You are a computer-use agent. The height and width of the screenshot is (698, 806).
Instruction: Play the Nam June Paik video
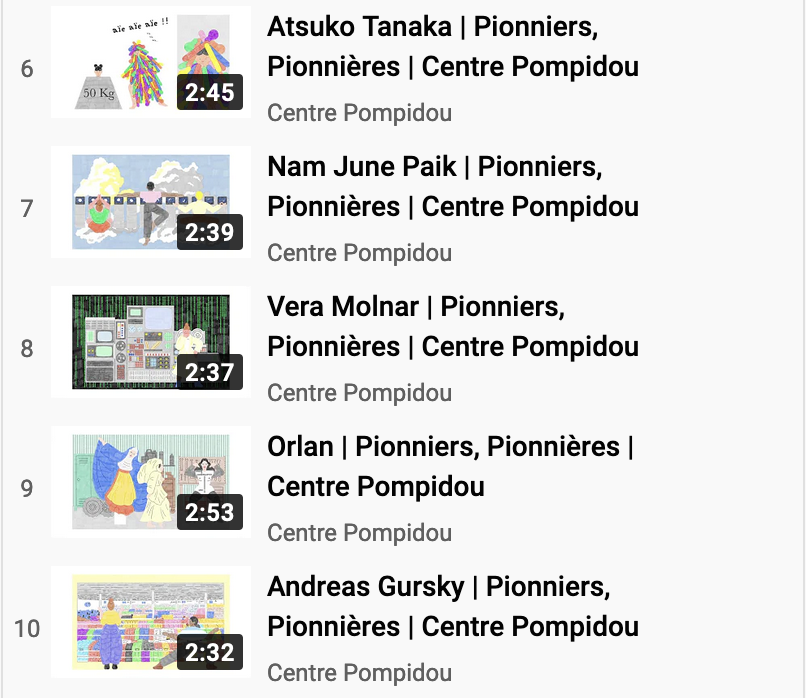[151, 203]
